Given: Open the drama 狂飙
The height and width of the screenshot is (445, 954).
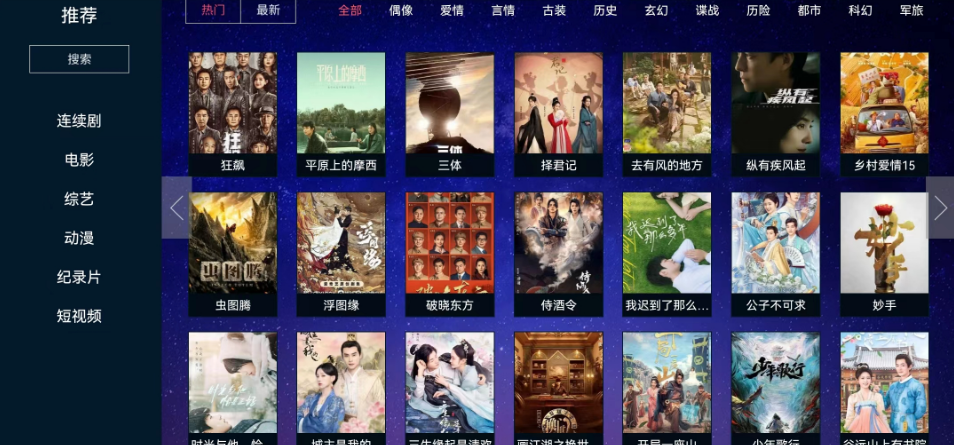Looking at the screenshot, I should (x=232, y=112).
